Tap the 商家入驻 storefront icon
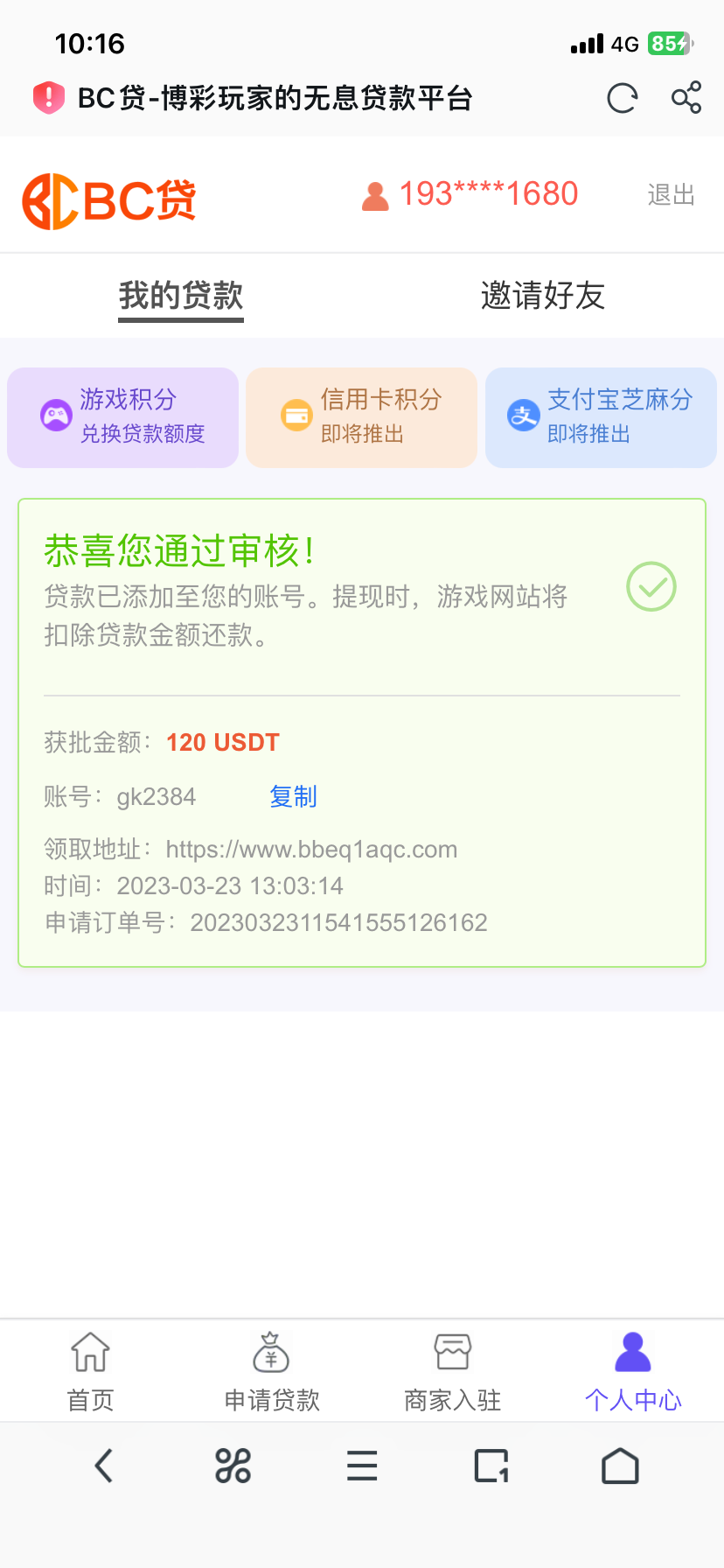 pos(451,1350)
